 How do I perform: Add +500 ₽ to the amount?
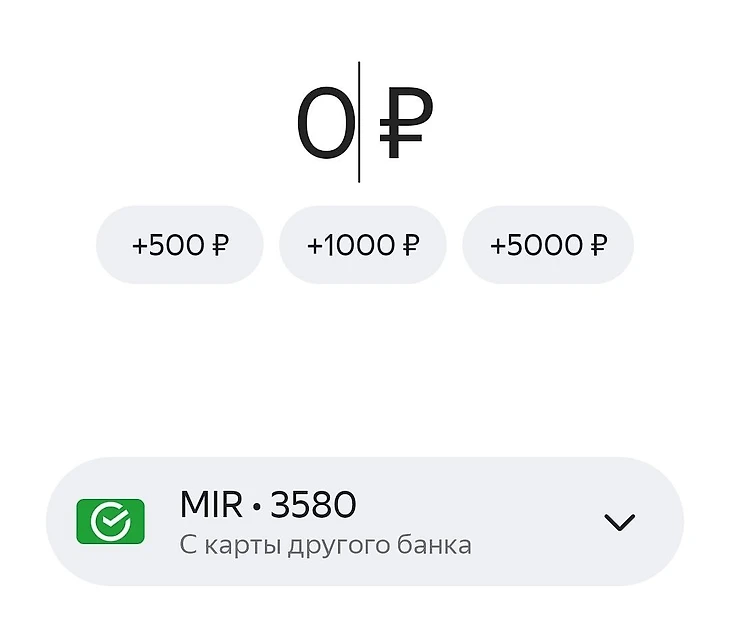coord(180,245)
